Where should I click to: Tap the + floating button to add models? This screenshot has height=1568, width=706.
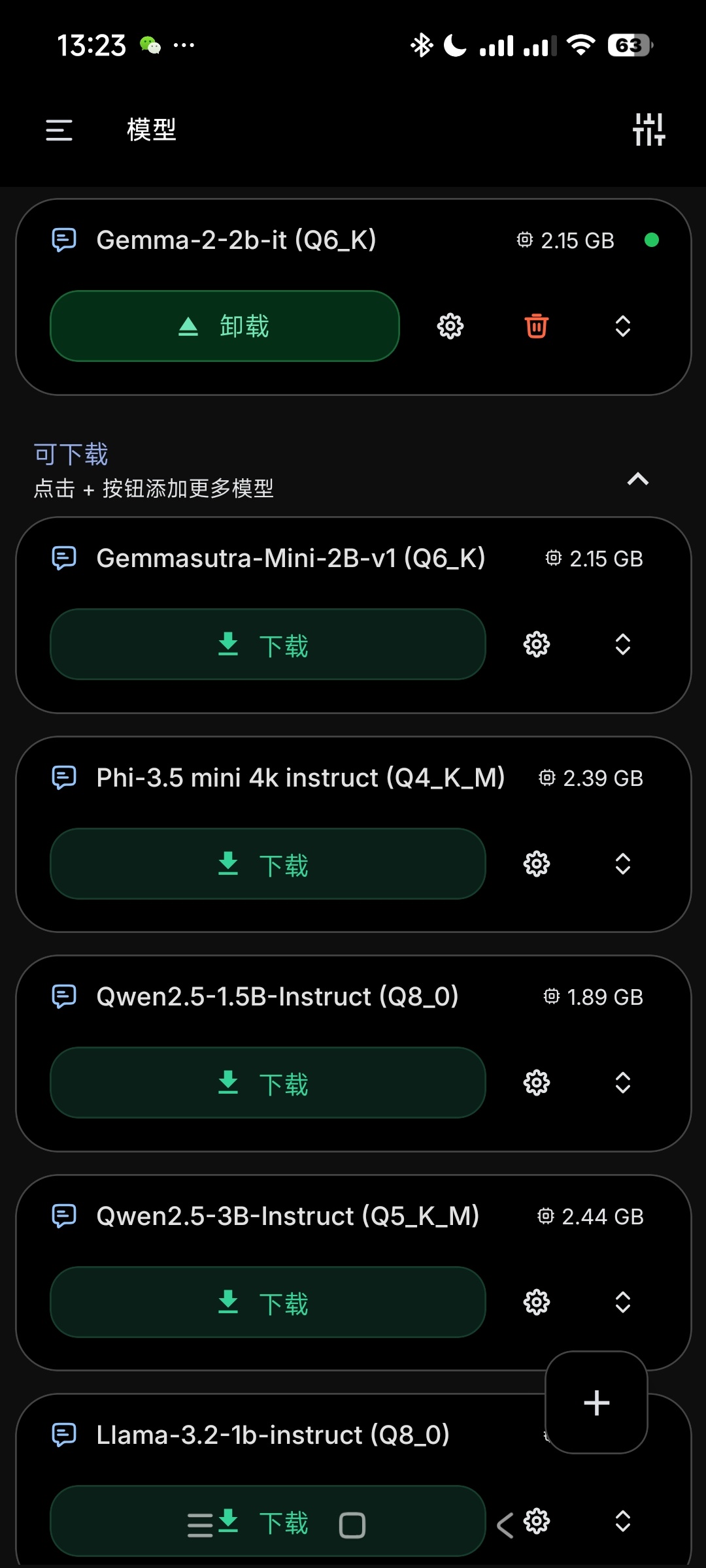pos(596,1402)
